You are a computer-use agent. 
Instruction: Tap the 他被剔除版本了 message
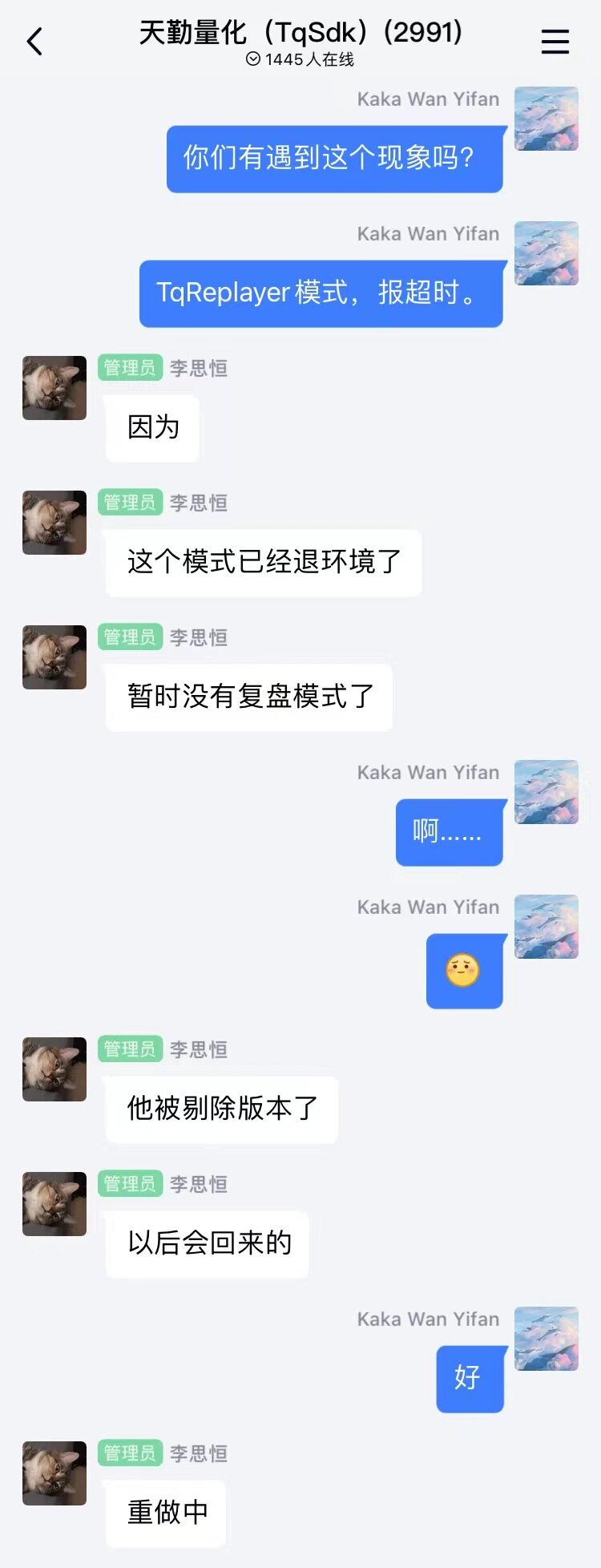pos(221,1110)
